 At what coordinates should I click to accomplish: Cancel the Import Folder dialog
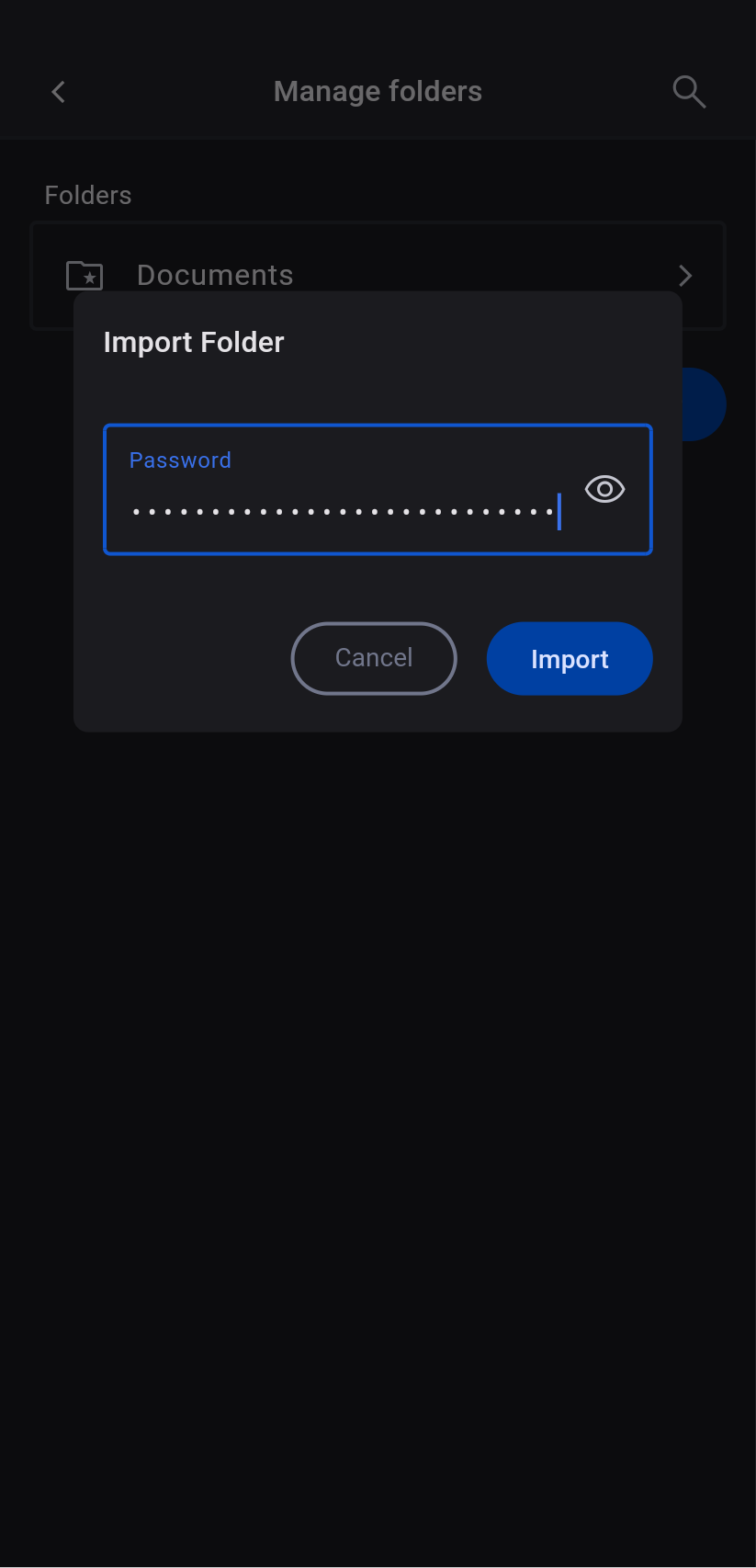pos(374,658)
